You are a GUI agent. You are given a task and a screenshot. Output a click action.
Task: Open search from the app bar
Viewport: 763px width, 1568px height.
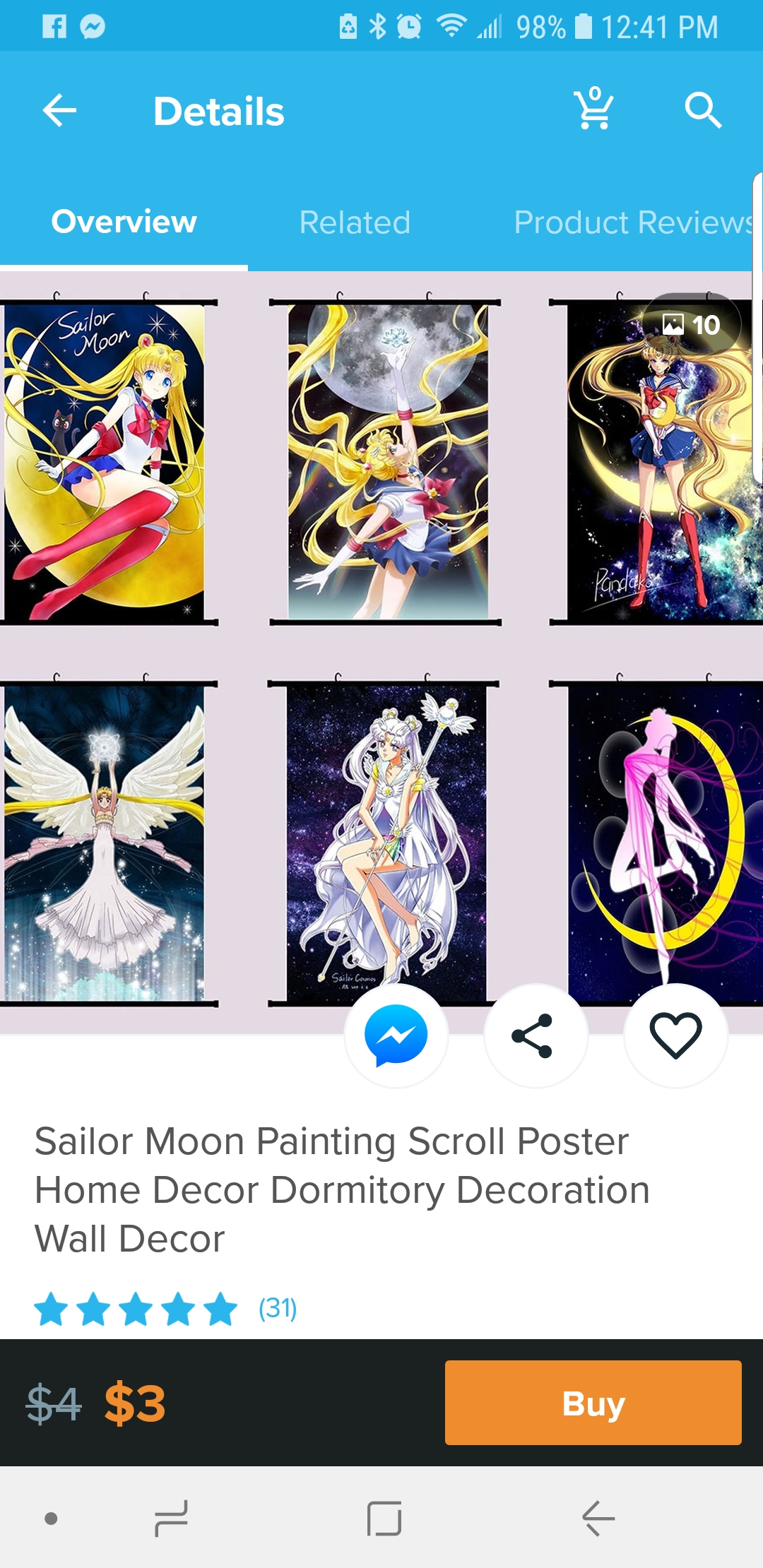[x=703, y=111]
